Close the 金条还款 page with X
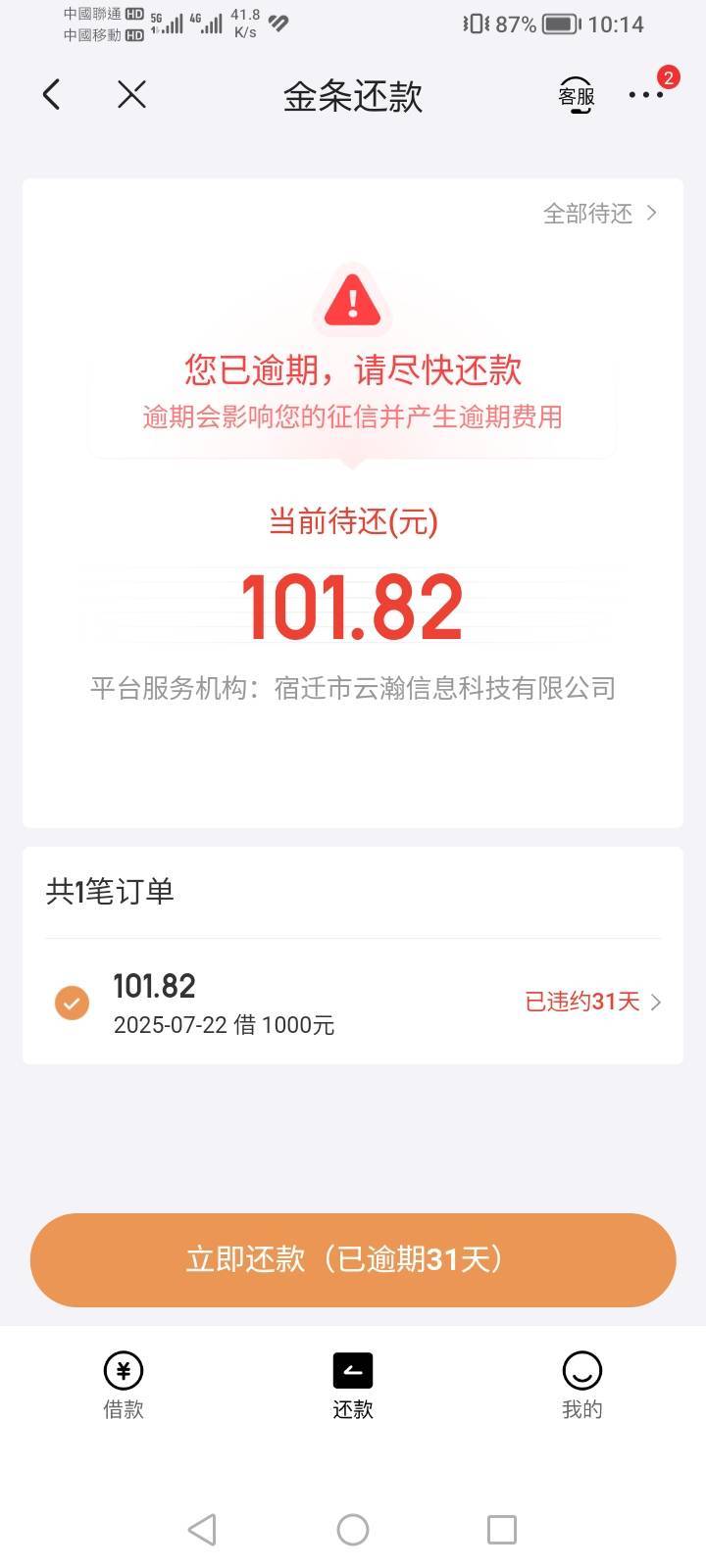 (x=131, y=95)
